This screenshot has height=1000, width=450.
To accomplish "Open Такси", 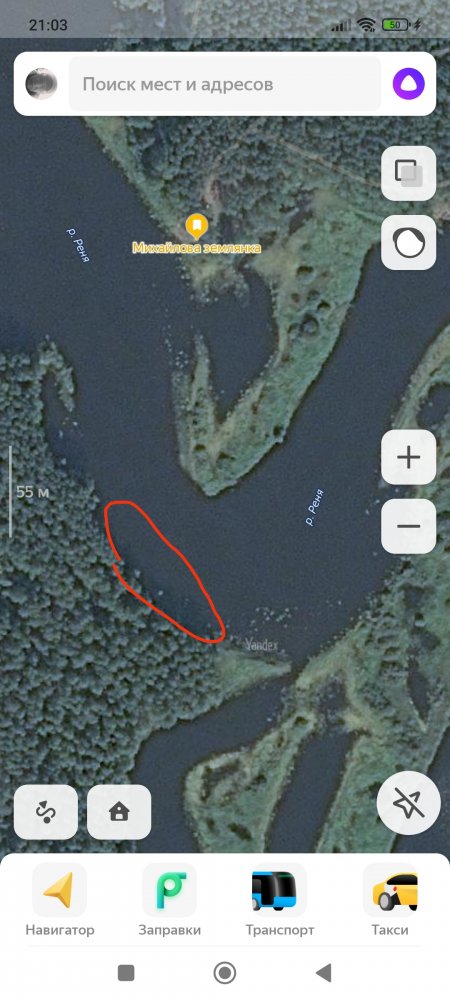I will (390, 900).
